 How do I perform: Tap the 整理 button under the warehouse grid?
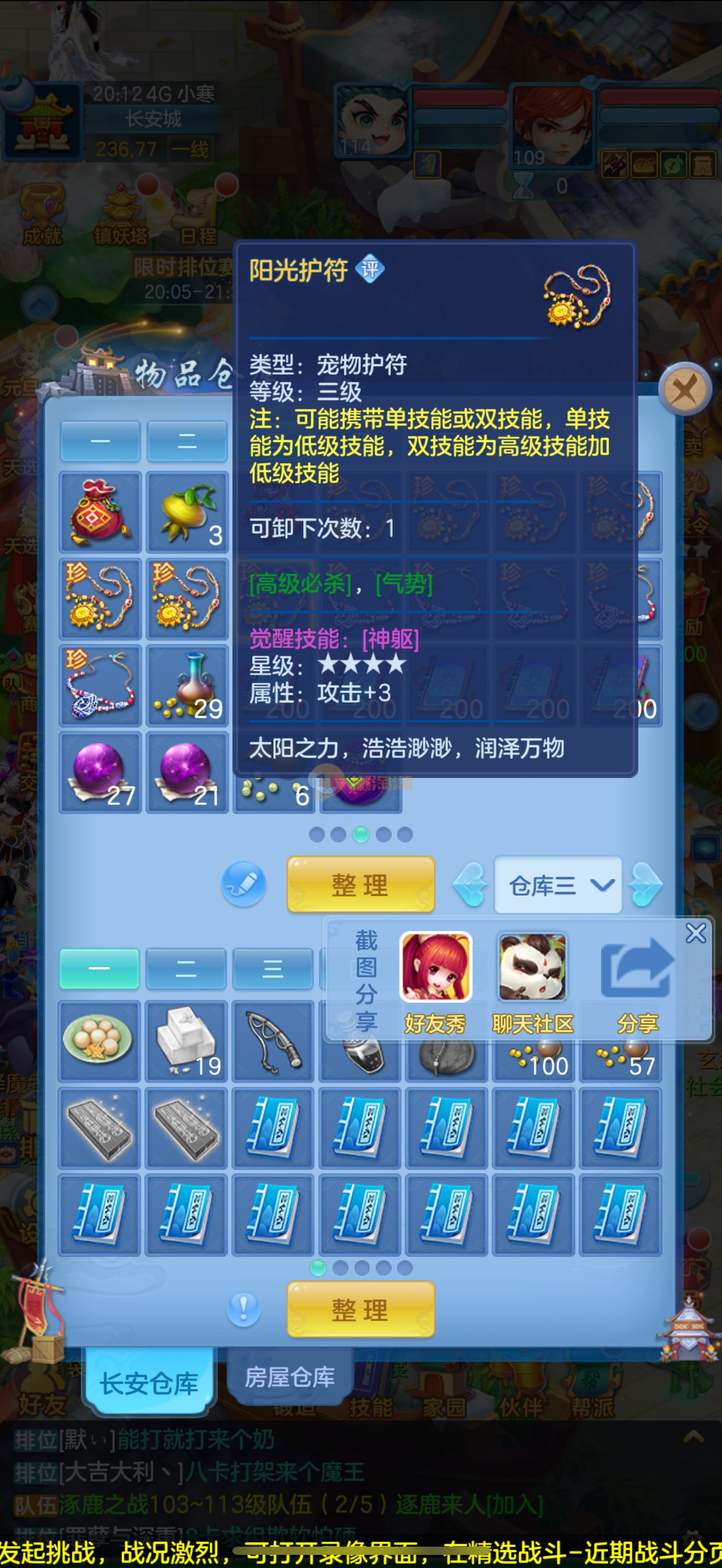click(x=360, y=885)
